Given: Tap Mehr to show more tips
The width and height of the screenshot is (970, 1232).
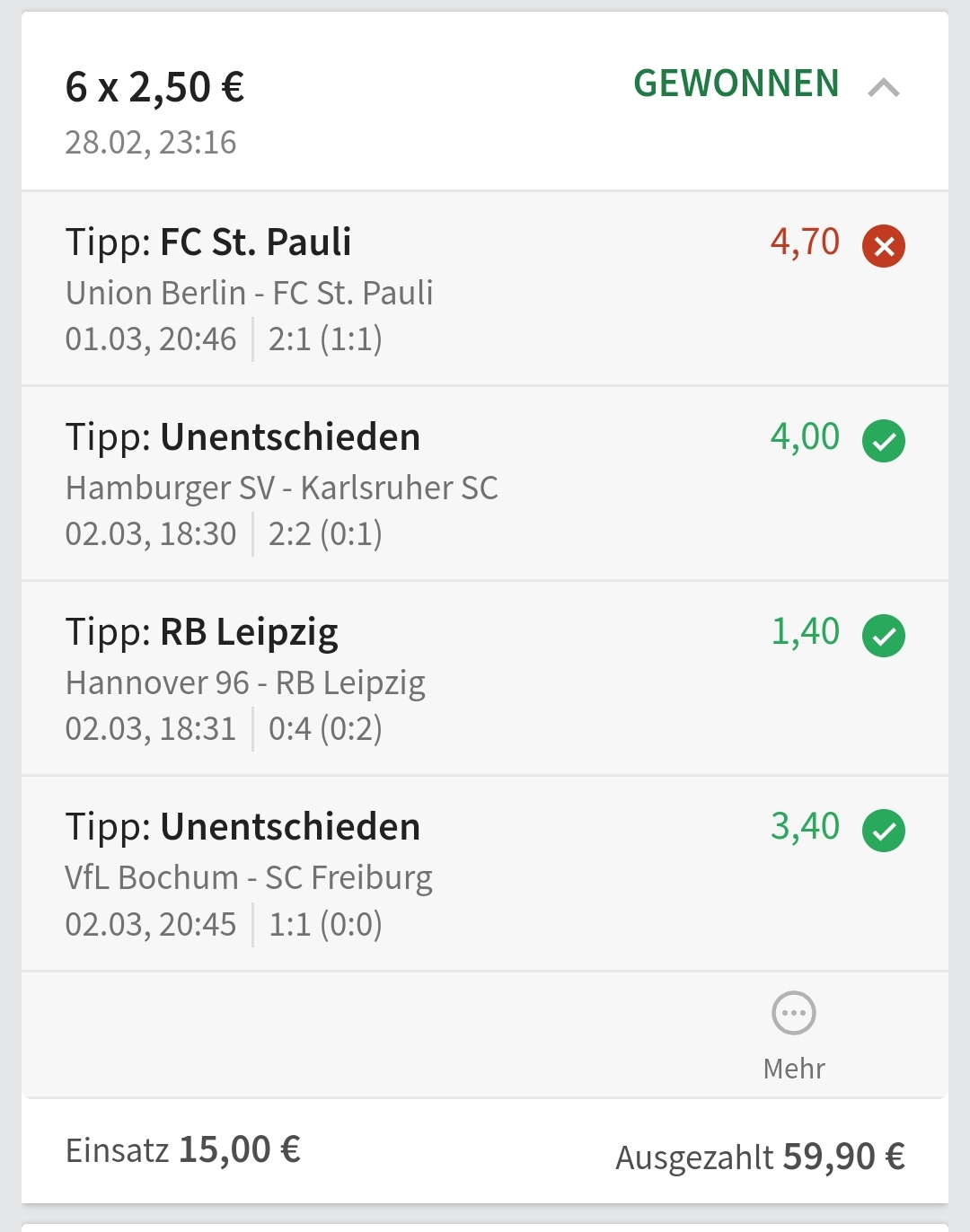Looking at the screenshot, I should tap(794, 1034).
